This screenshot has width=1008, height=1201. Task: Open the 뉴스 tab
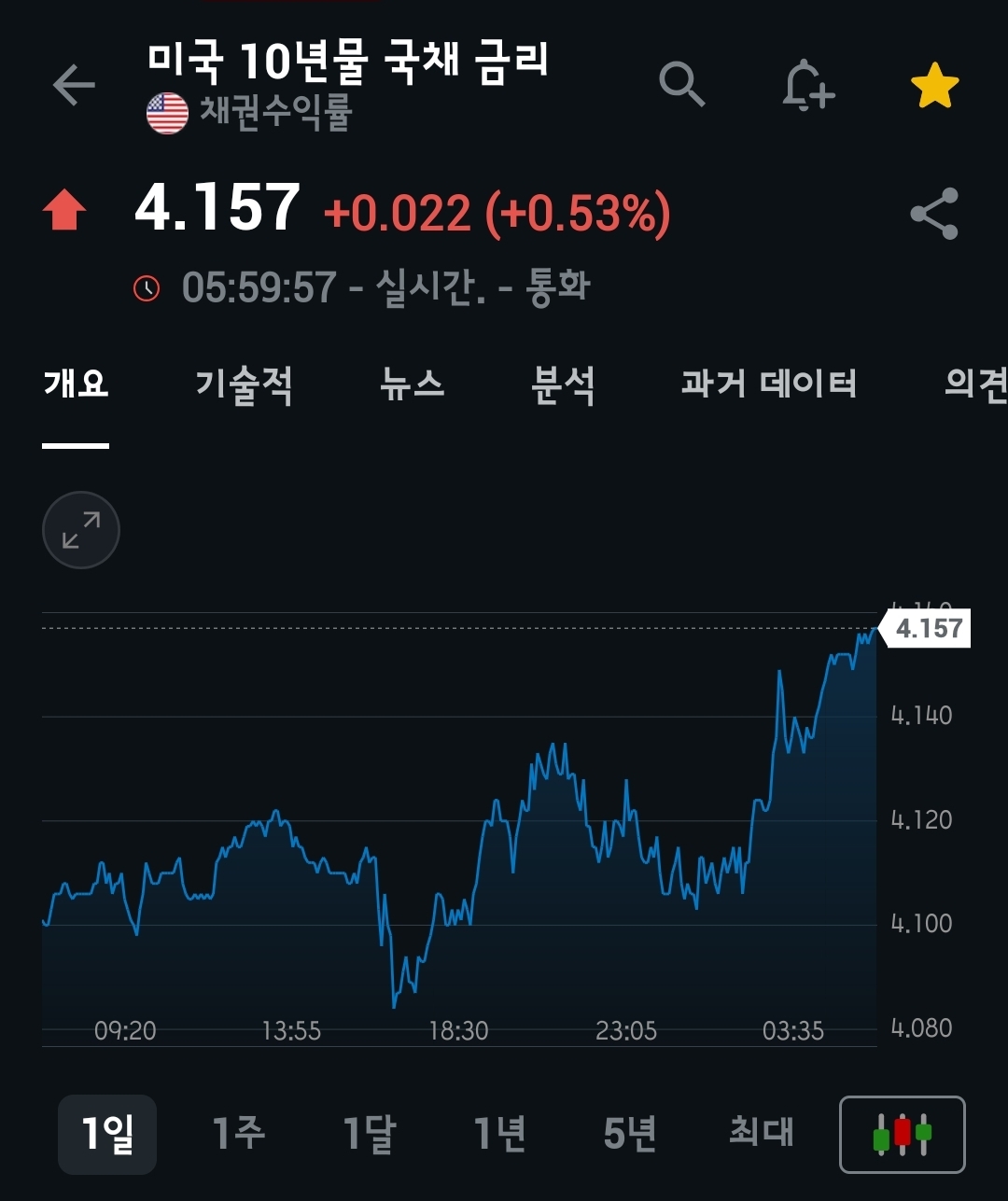pyautogui.click(x=412, y=384)
